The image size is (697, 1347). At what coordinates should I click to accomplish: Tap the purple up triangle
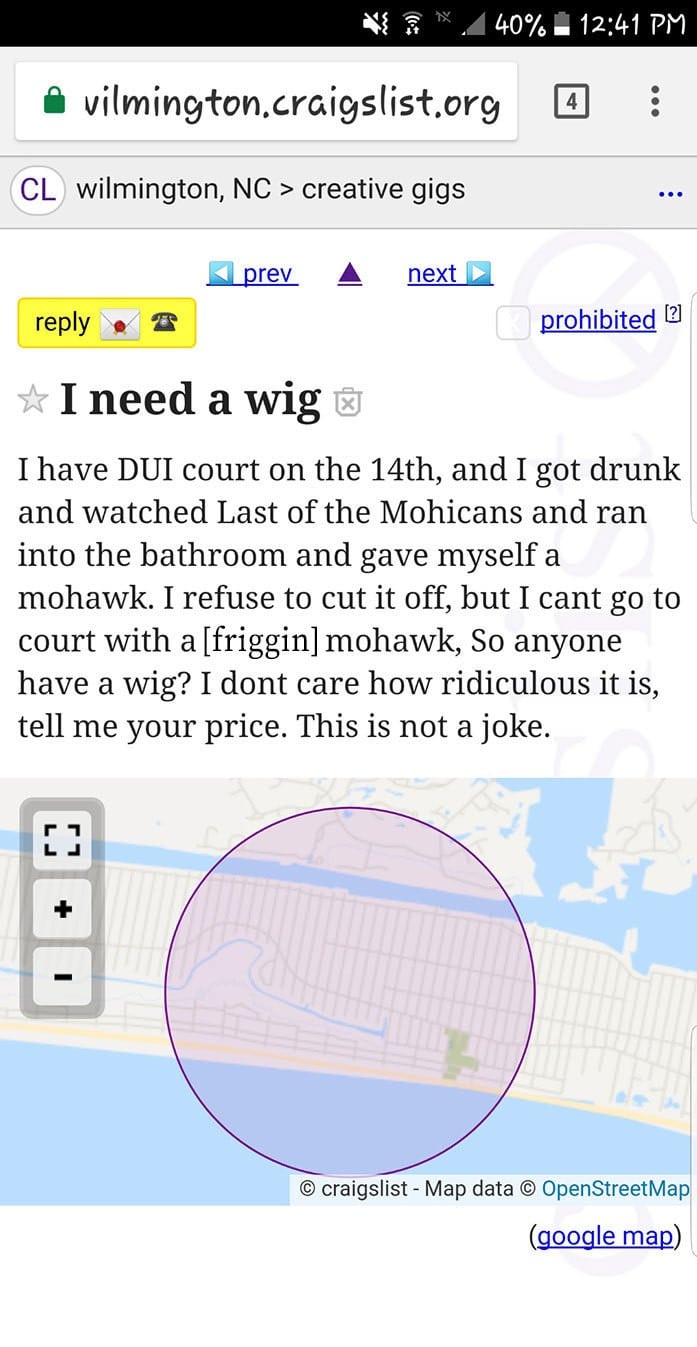(350, 273)
